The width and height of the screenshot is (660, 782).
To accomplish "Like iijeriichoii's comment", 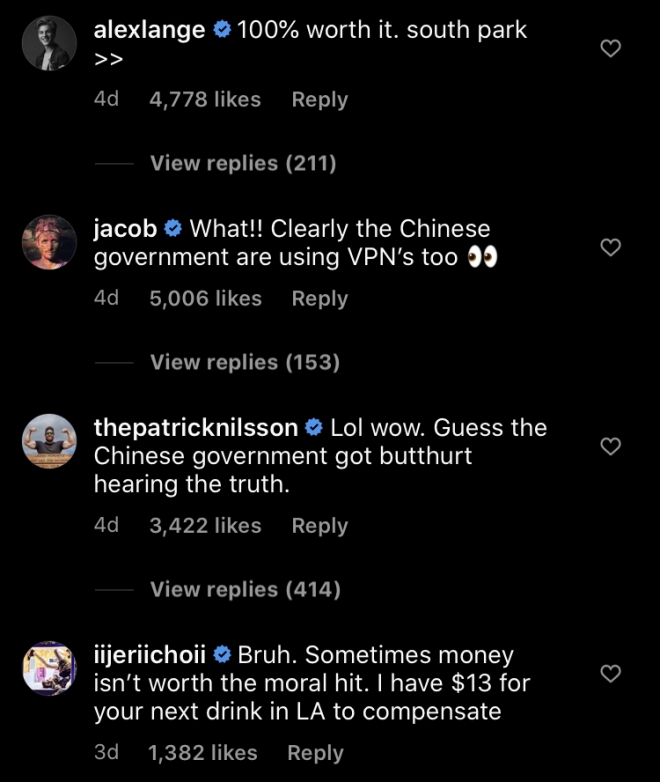I will pos(611,673).
